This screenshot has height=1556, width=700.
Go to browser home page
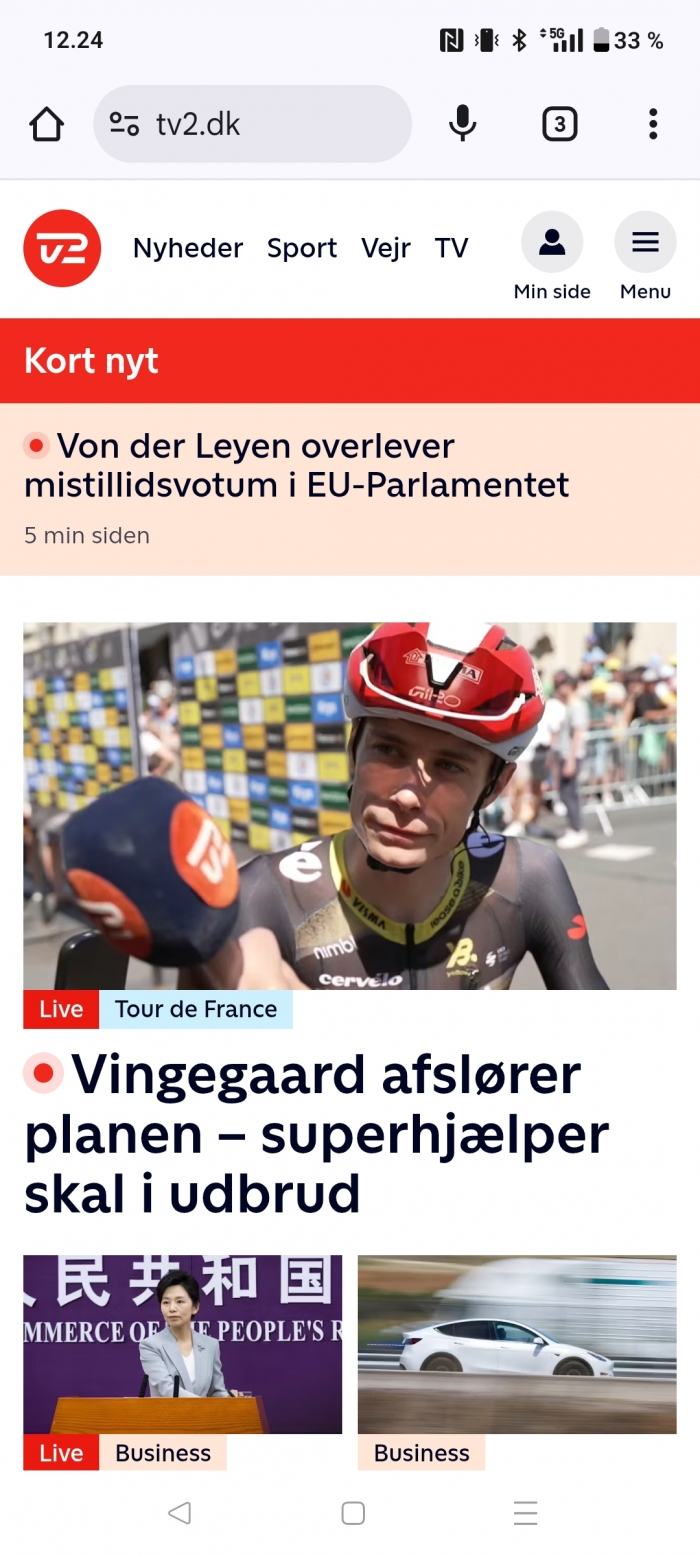(47, 125)
